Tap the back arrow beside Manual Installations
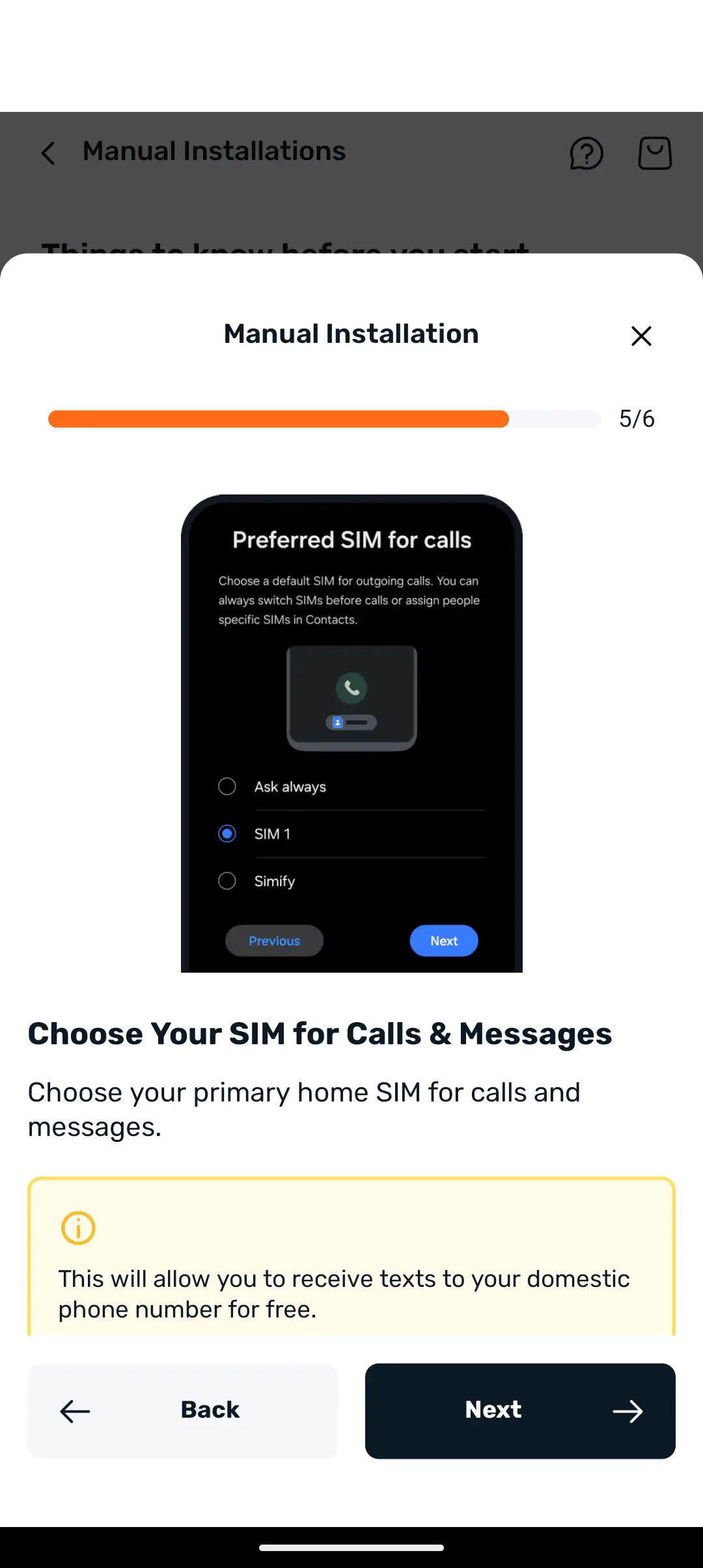Viewport: 703px width, 1568px height. 48,154
